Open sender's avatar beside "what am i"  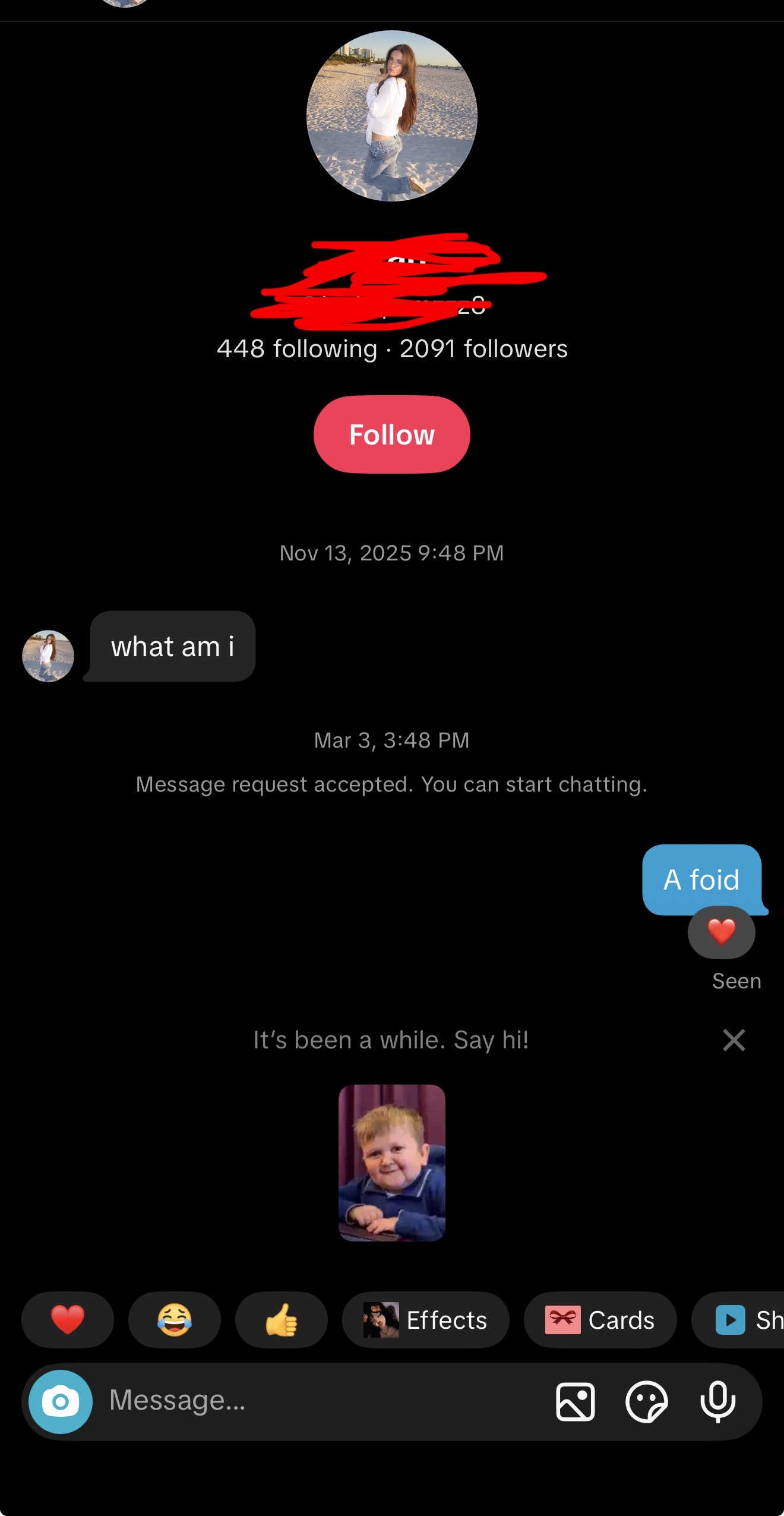click(48, 655)
